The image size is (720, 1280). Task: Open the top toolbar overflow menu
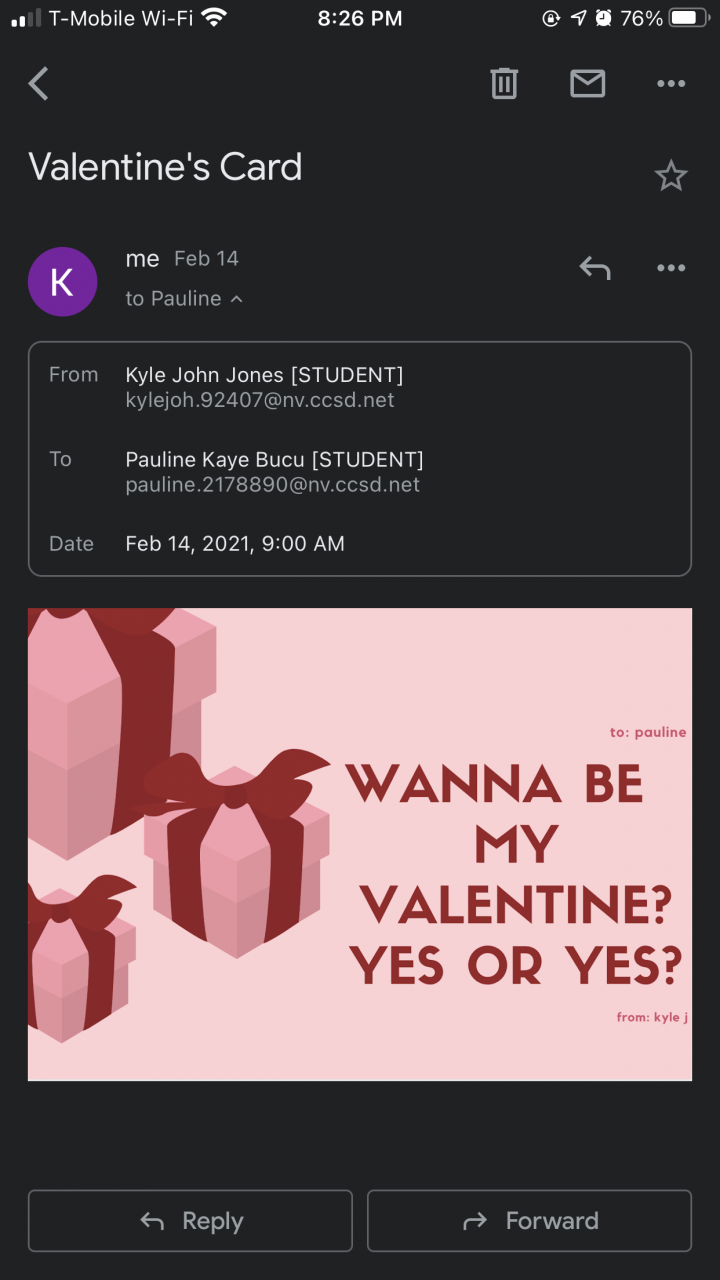tap(671, 84)
